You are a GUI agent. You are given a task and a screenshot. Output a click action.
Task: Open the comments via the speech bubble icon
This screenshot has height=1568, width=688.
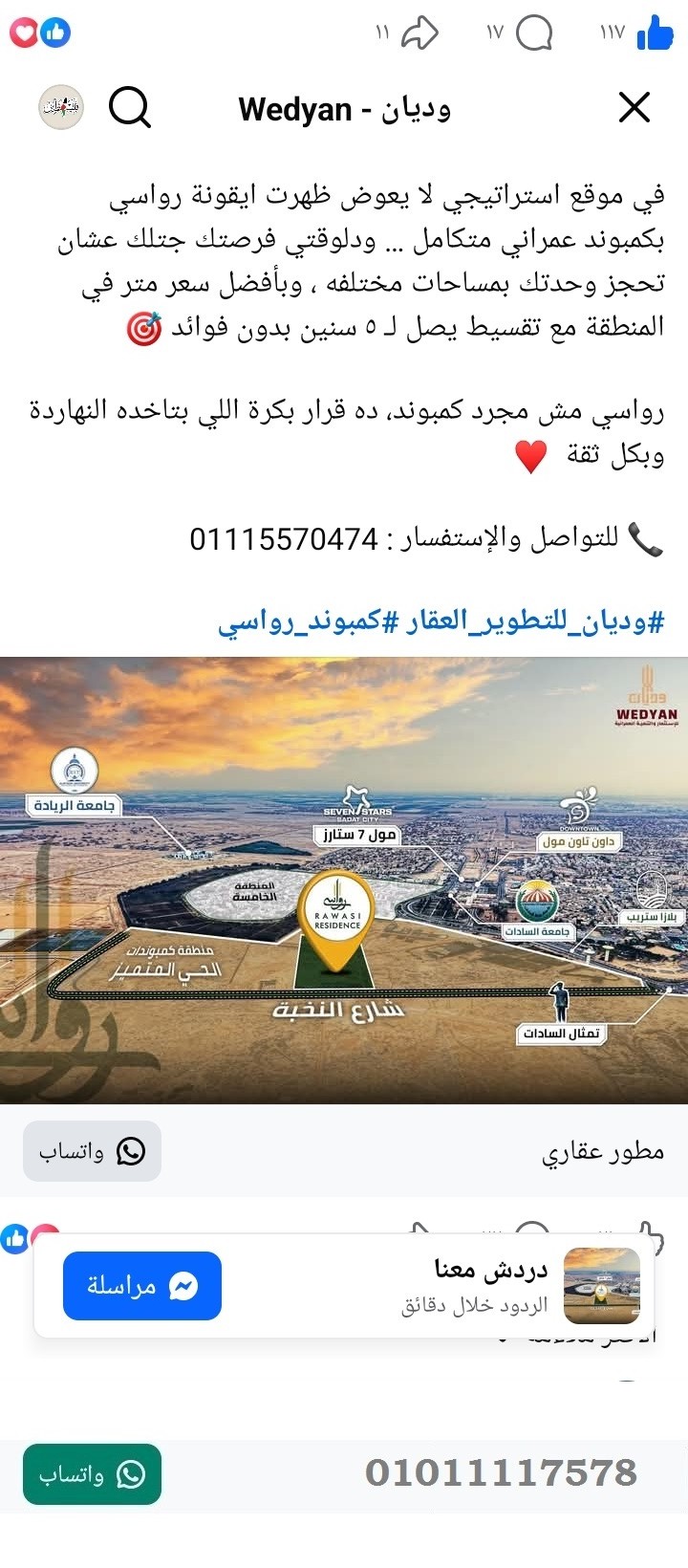(535, 33)
